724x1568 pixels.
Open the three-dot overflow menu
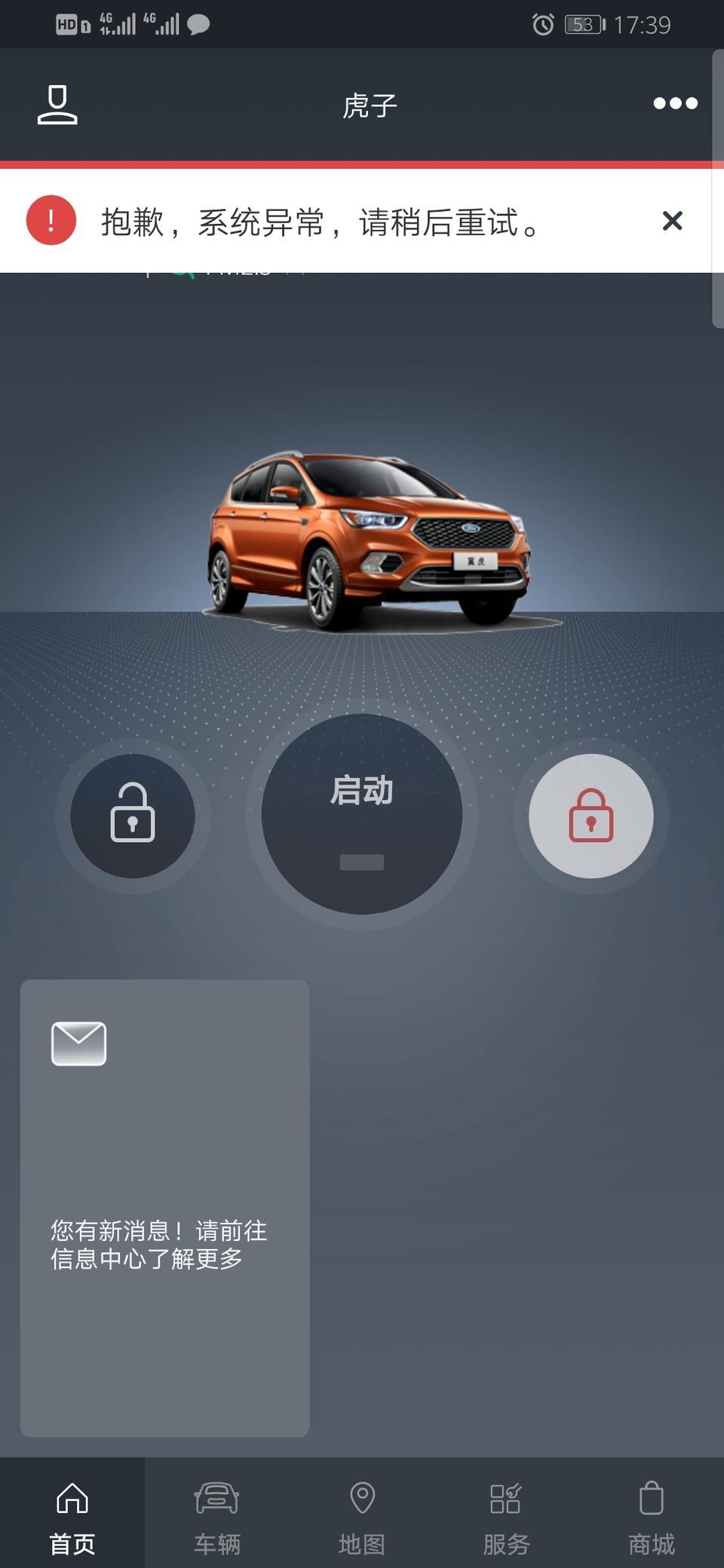point(675,103)
